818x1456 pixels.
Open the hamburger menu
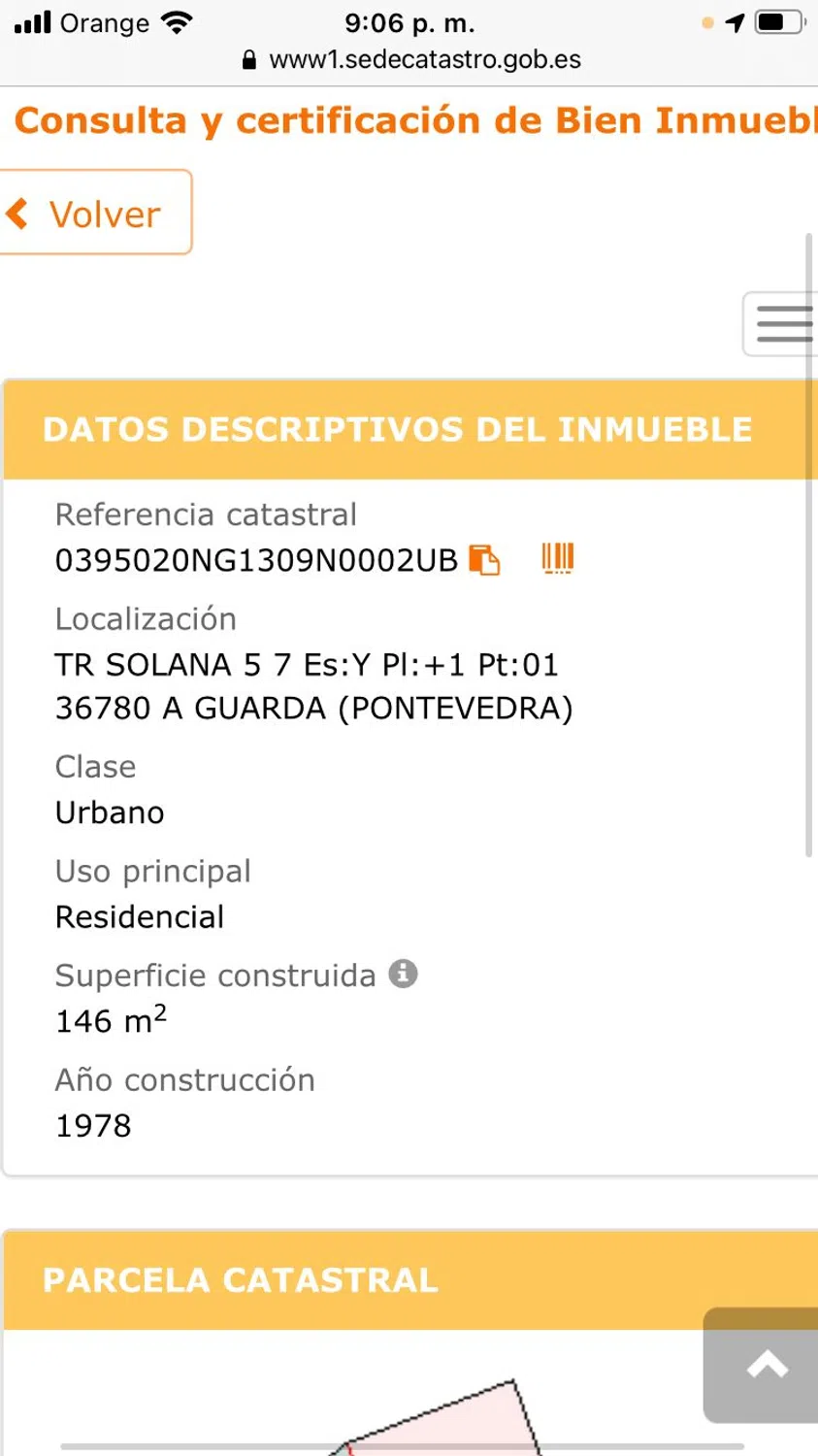782,324
